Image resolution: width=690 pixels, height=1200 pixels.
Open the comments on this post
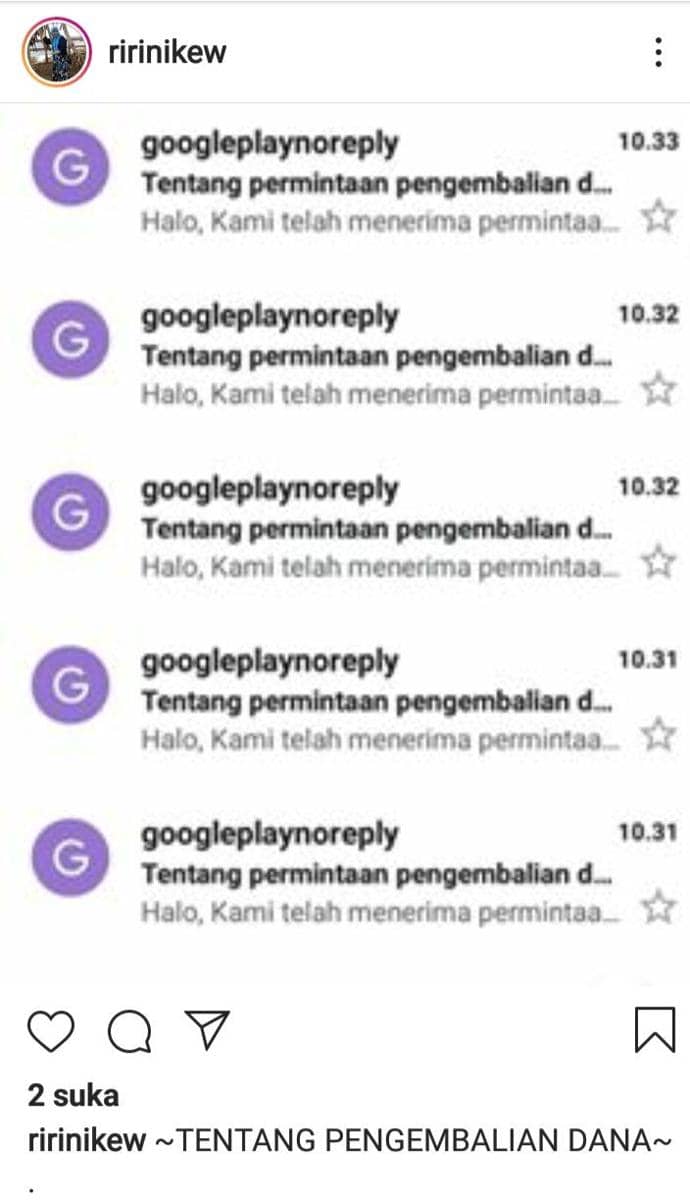(130, 1031)
